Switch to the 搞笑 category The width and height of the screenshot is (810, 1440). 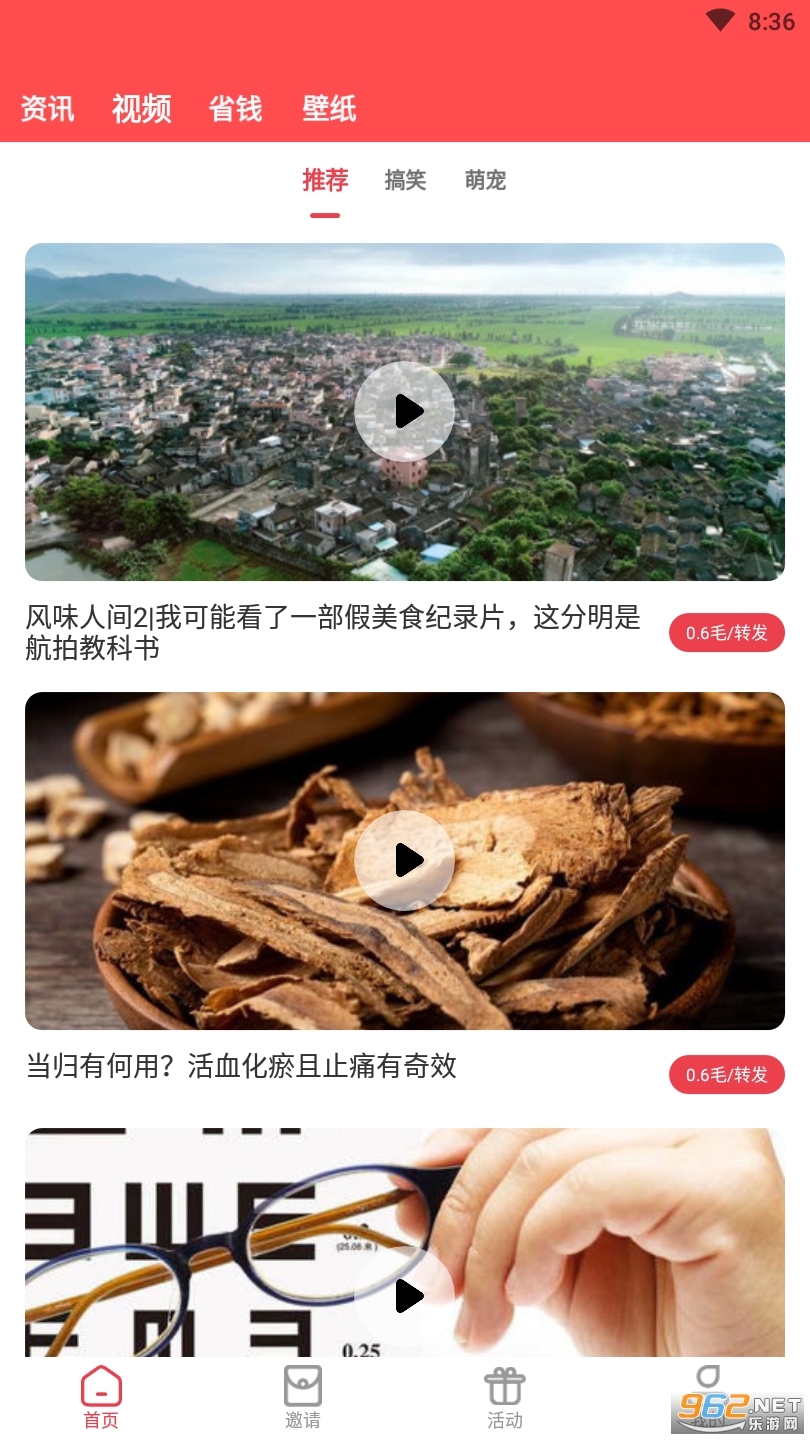tap(405, 181)
